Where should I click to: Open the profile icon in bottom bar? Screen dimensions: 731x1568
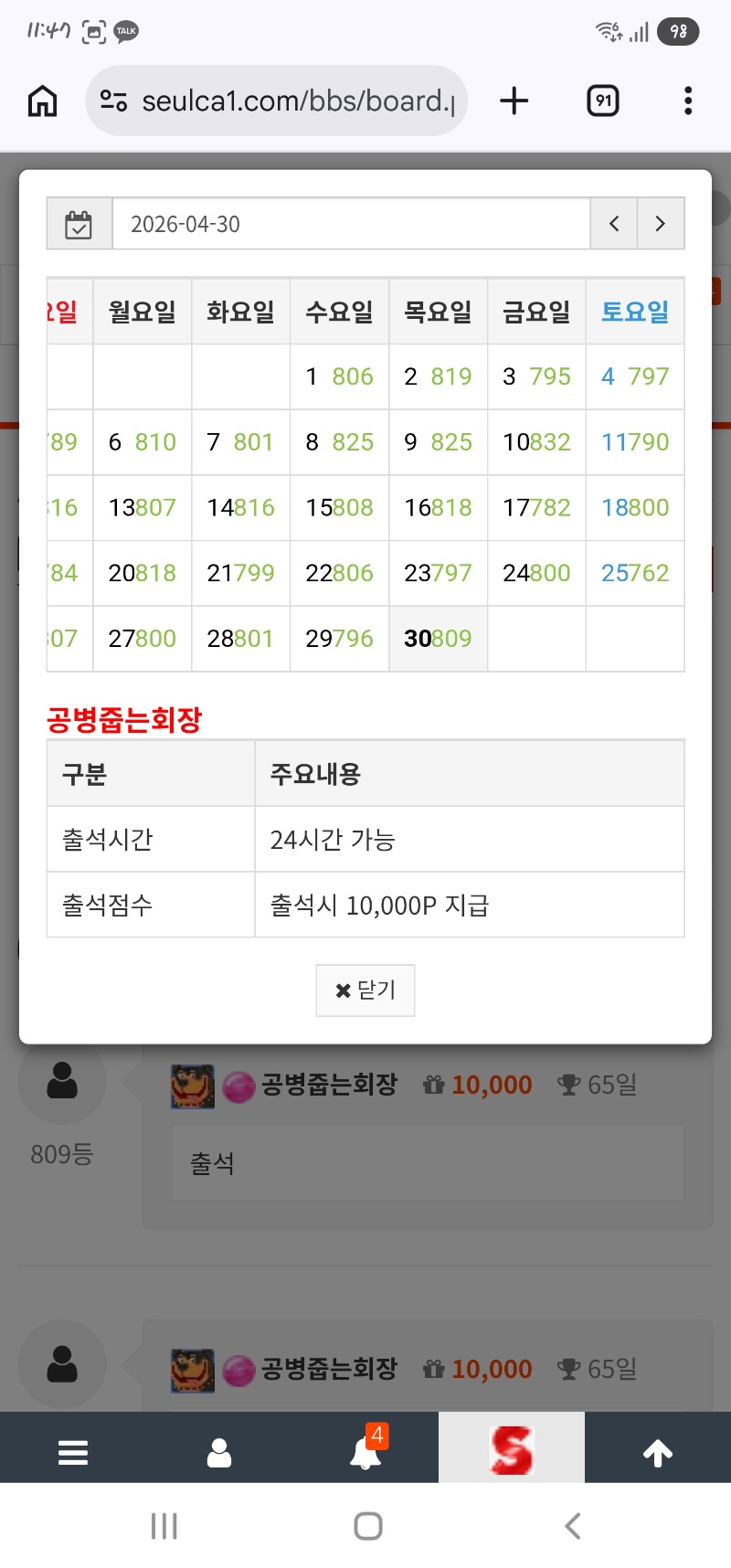click(x=219, y=1451)
